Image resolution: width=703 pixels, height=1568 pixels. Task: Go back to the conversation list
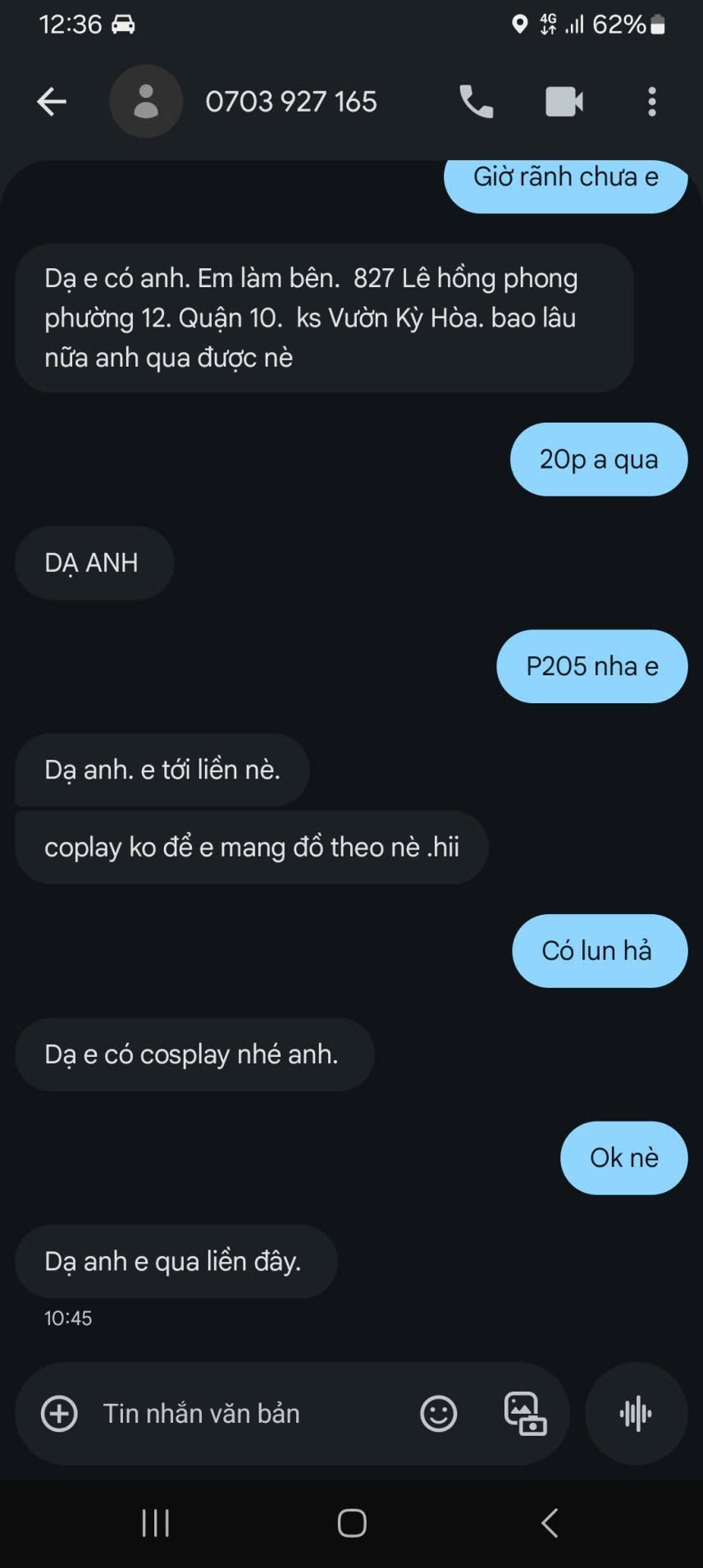[x=51, y=102]
